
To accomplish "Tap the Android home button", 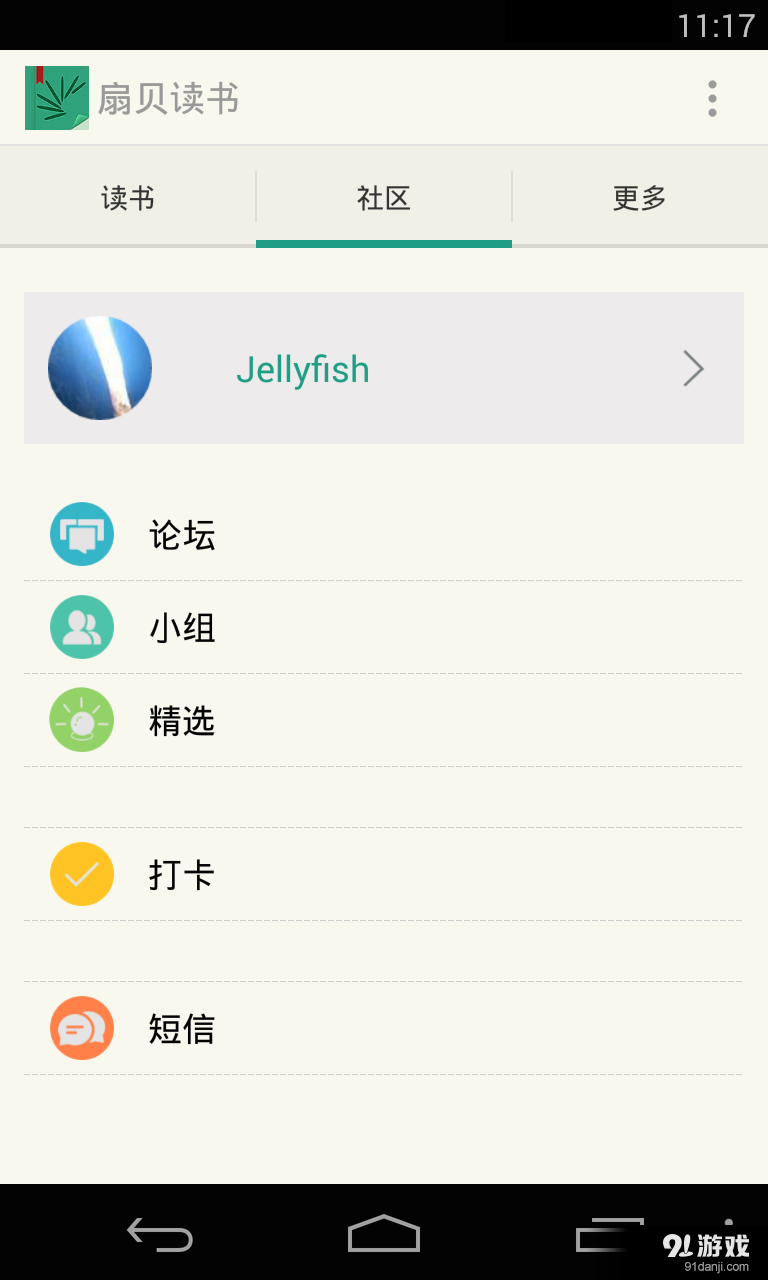I will 384,1235.
